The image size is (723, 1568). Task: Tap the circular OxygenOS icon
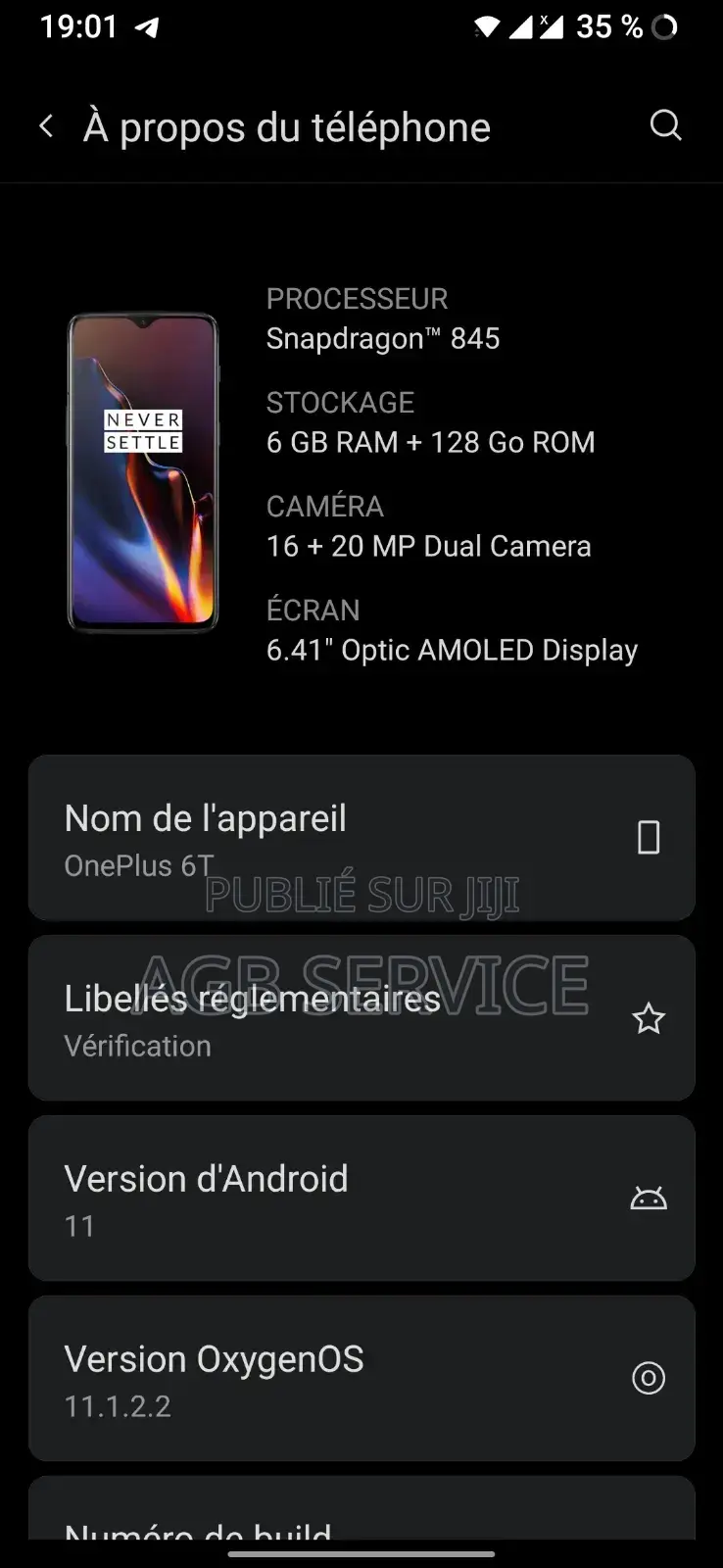[649, 1378]
